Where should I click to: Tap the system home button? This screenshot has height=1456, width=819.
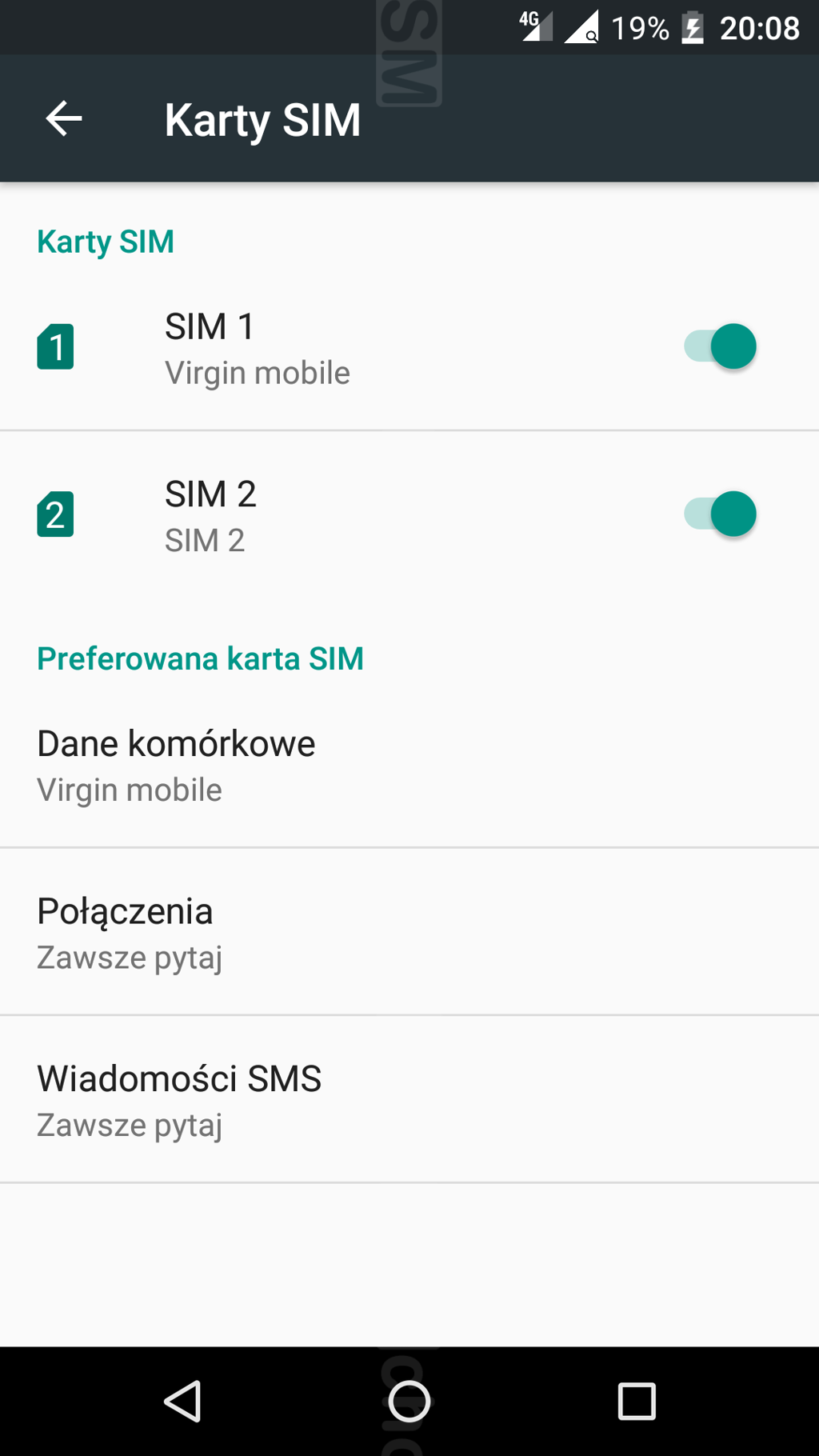pyautogui.click(x=409, y=1402)
